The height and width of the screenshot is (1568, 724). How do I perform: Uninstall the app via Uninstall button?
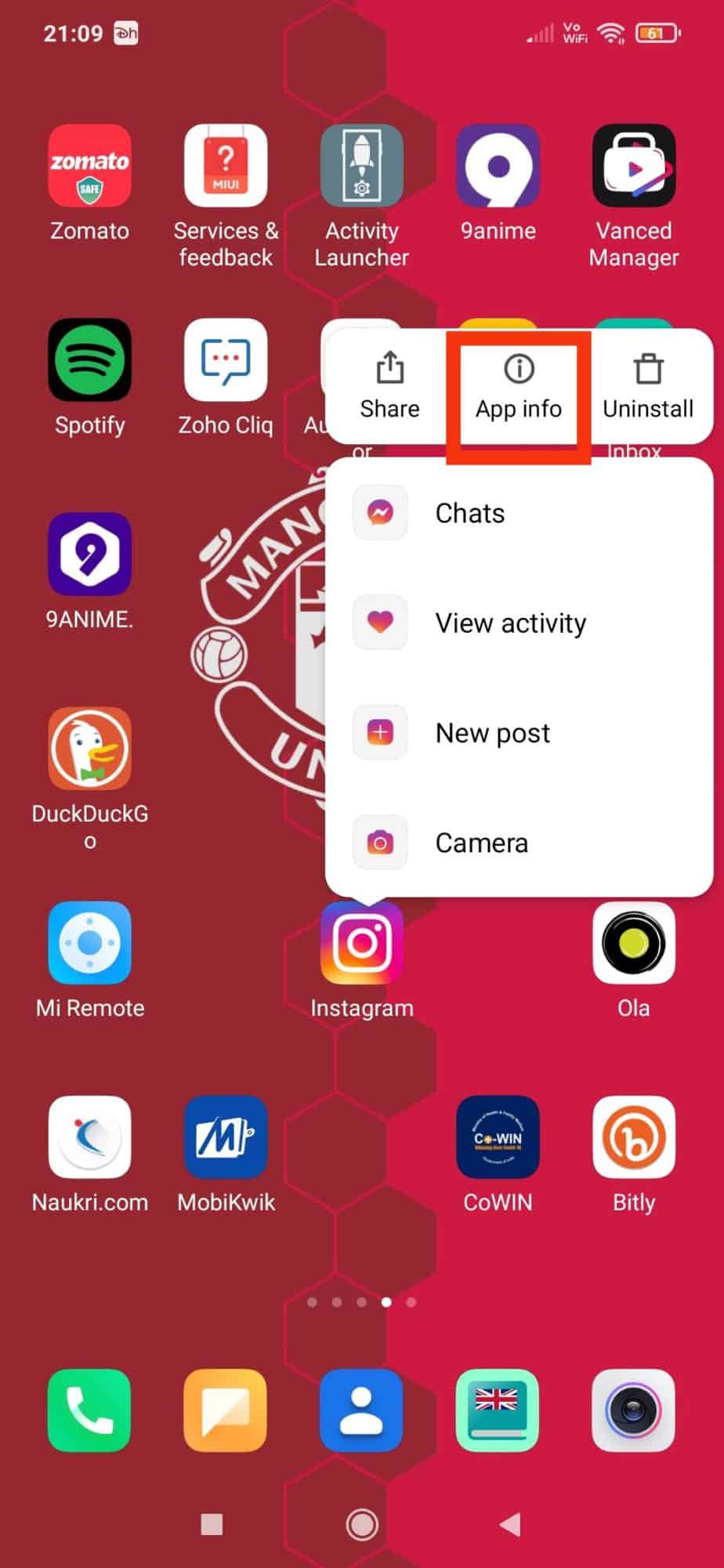[x=648, y=387]
